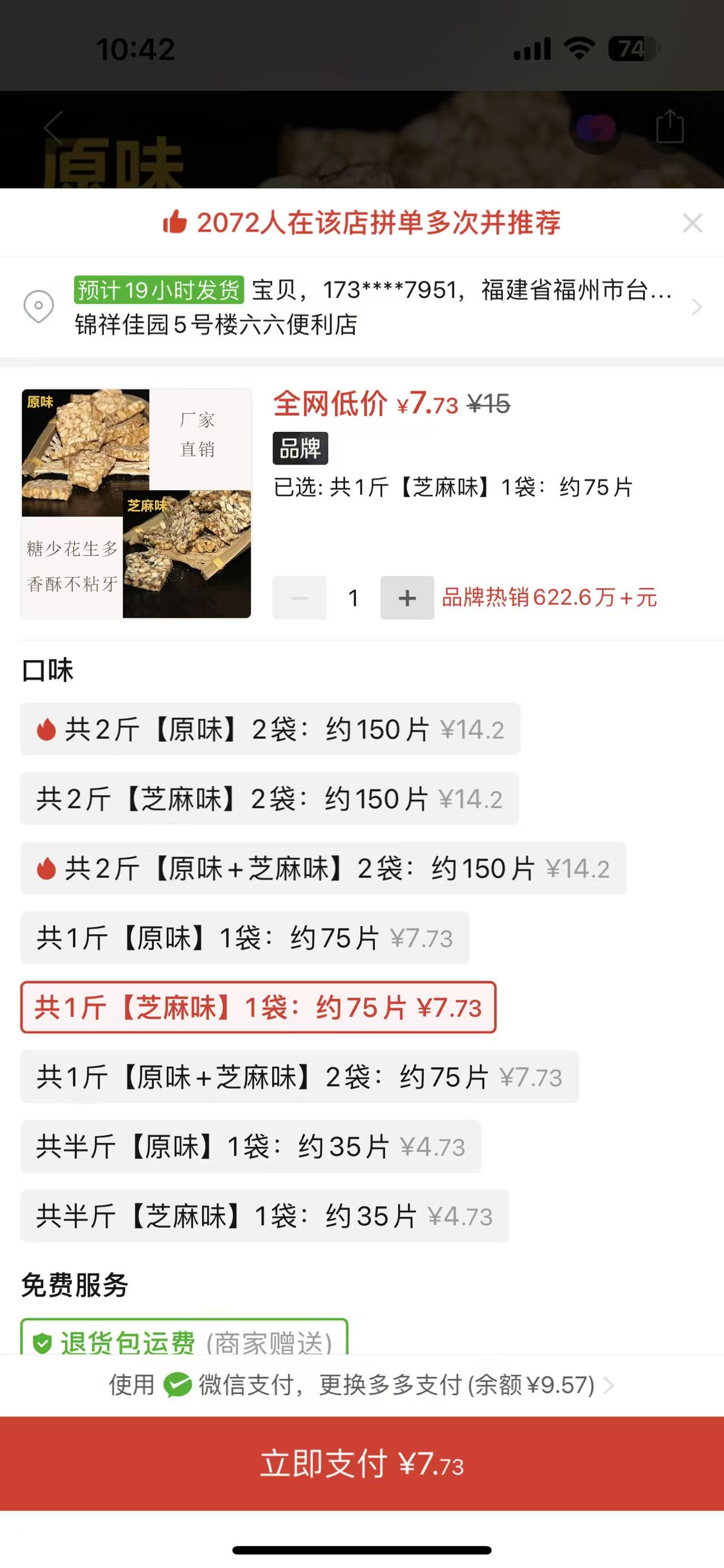Share this product via the share icon
Viewport: 724px width, 1568px height.
(x=669, y=127)
